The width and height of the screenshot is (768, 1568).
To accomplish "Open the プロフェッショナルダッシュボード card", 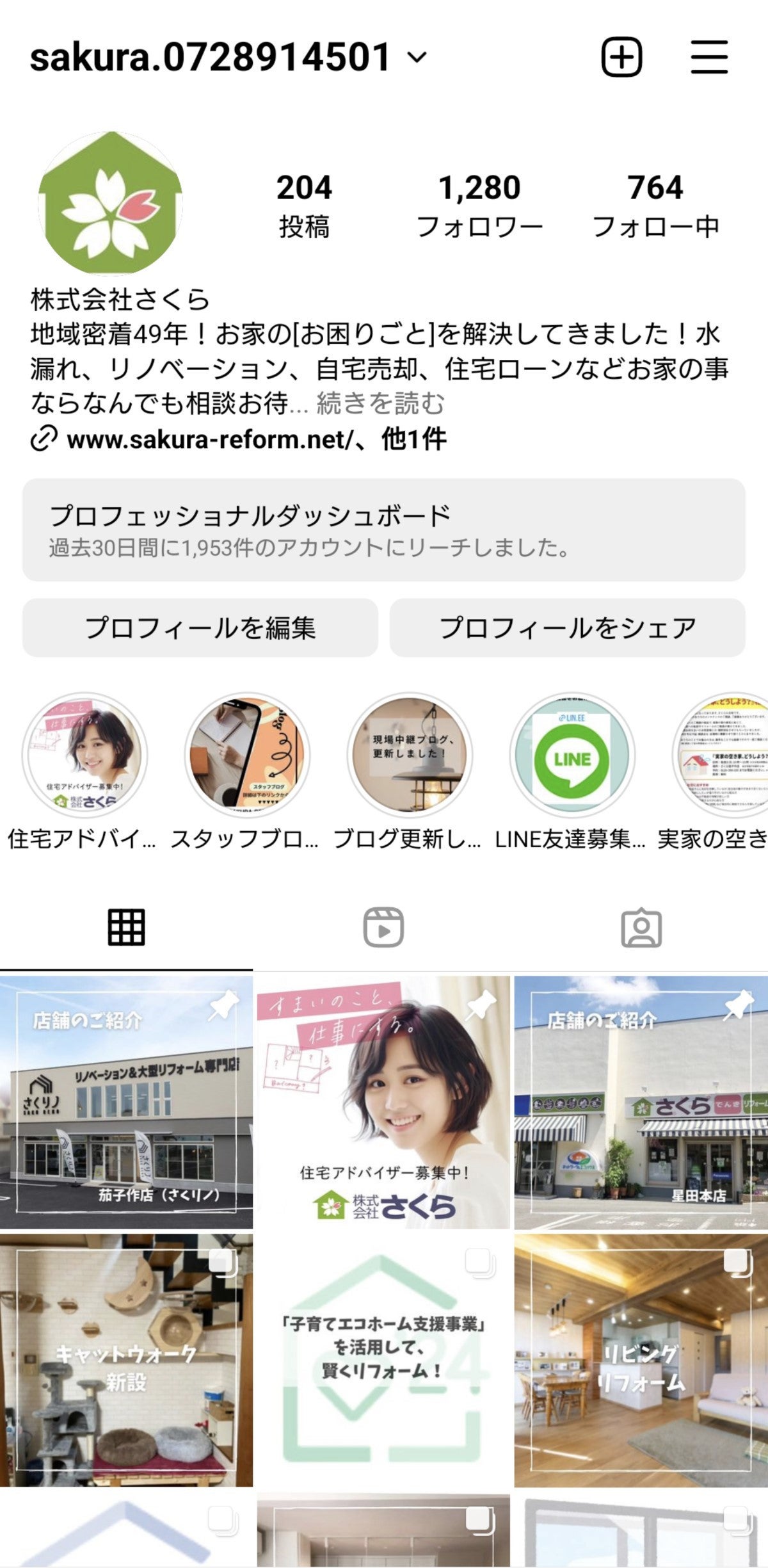I will pos(384,530).
